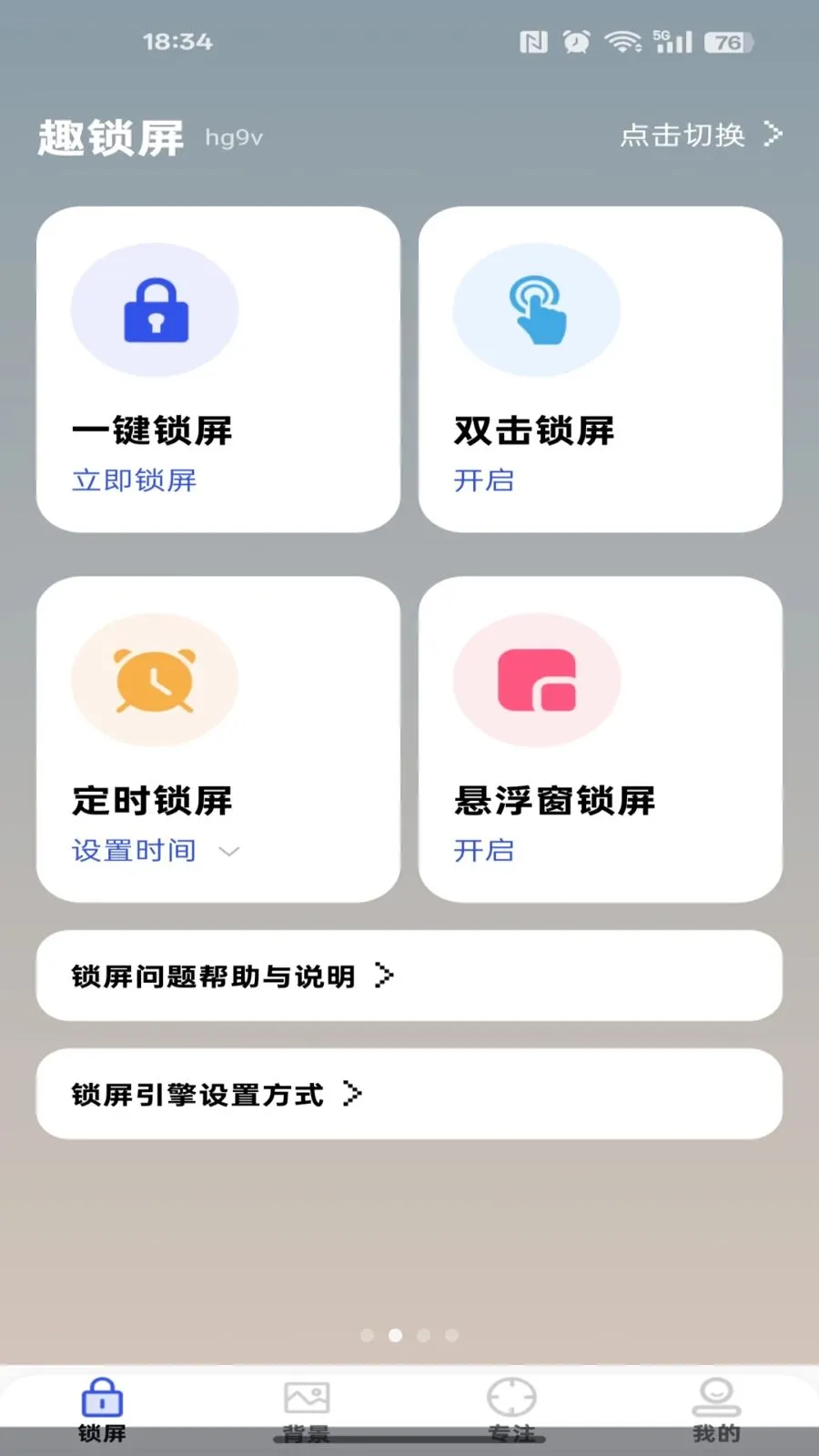The height and width of the screenshot is (1456, 819).
Task: Activate 立即锁屏 under 一键锁屏
Action: coord(134,481)
